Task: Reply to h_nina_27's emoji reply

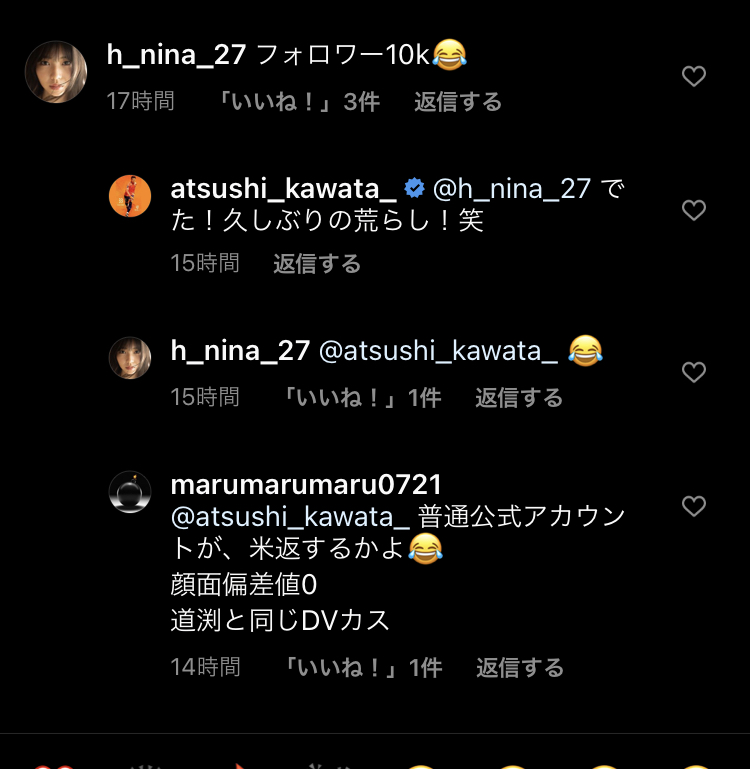Action: [x=519, y=398]
